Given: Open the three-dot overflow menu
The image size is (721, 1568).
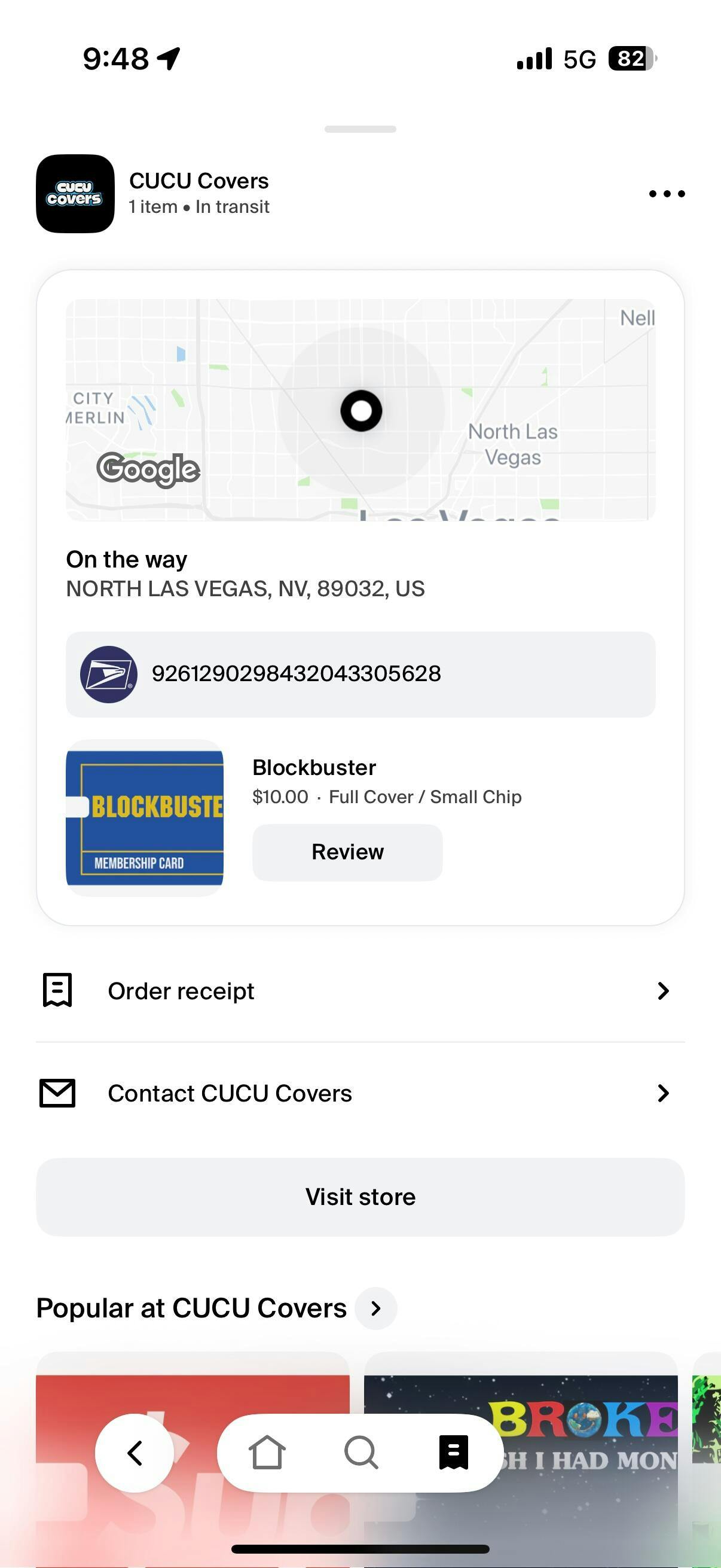Looking at the screenshot, I should click(x=666, y=194).
